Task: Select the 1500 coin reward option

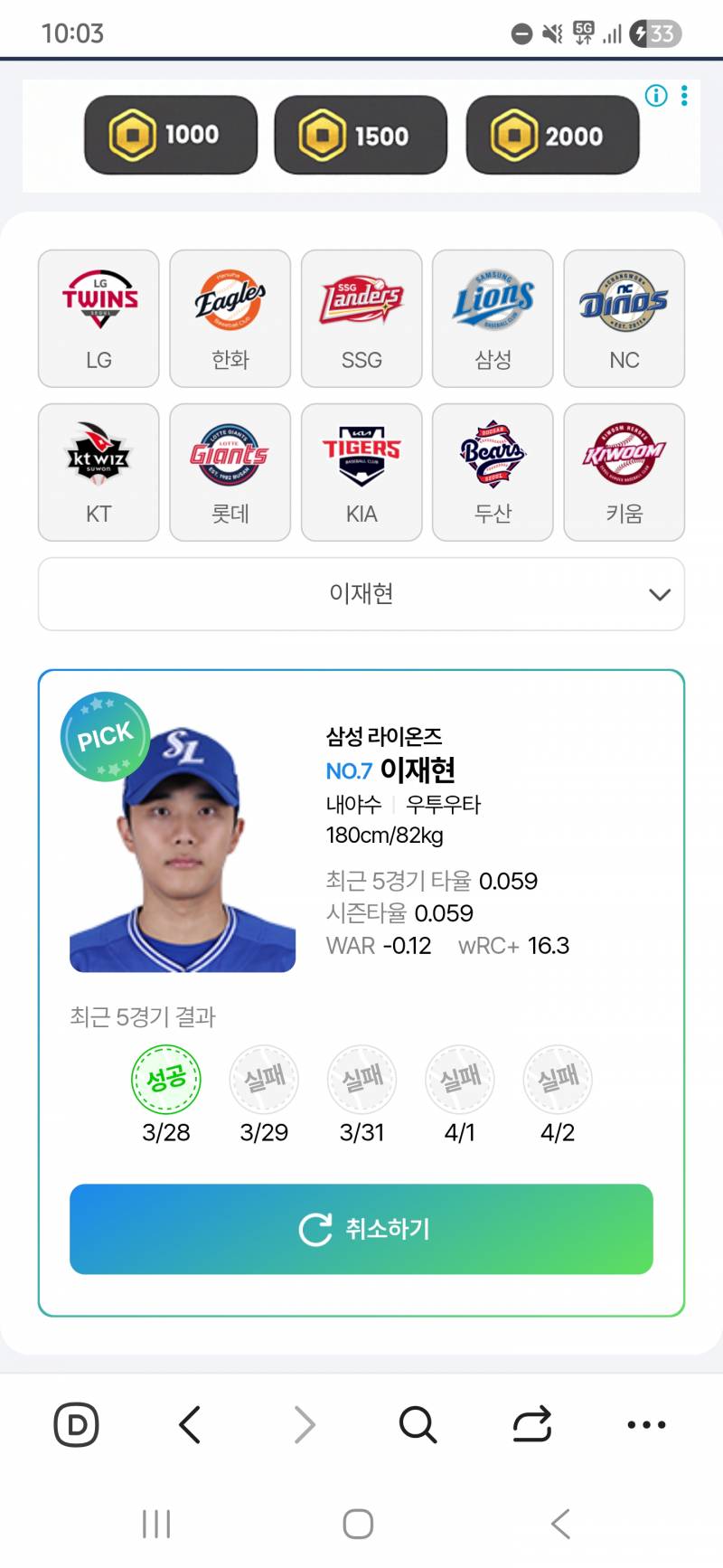Action: coord(360,135)
